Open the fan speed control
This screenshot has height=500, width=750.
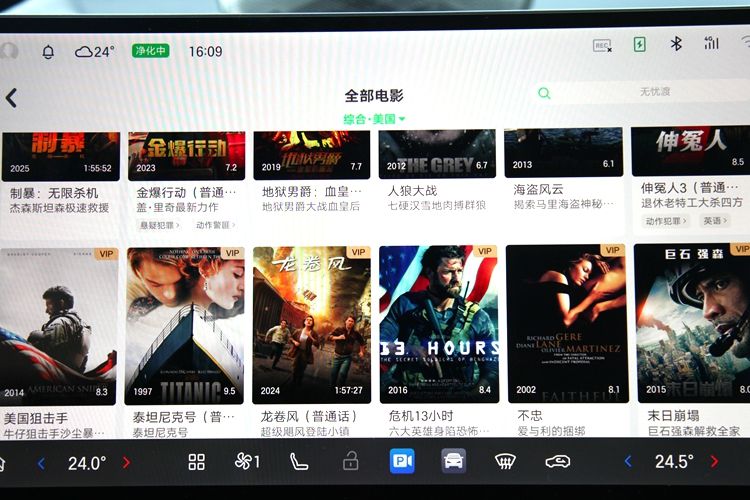tap(246, 462)
